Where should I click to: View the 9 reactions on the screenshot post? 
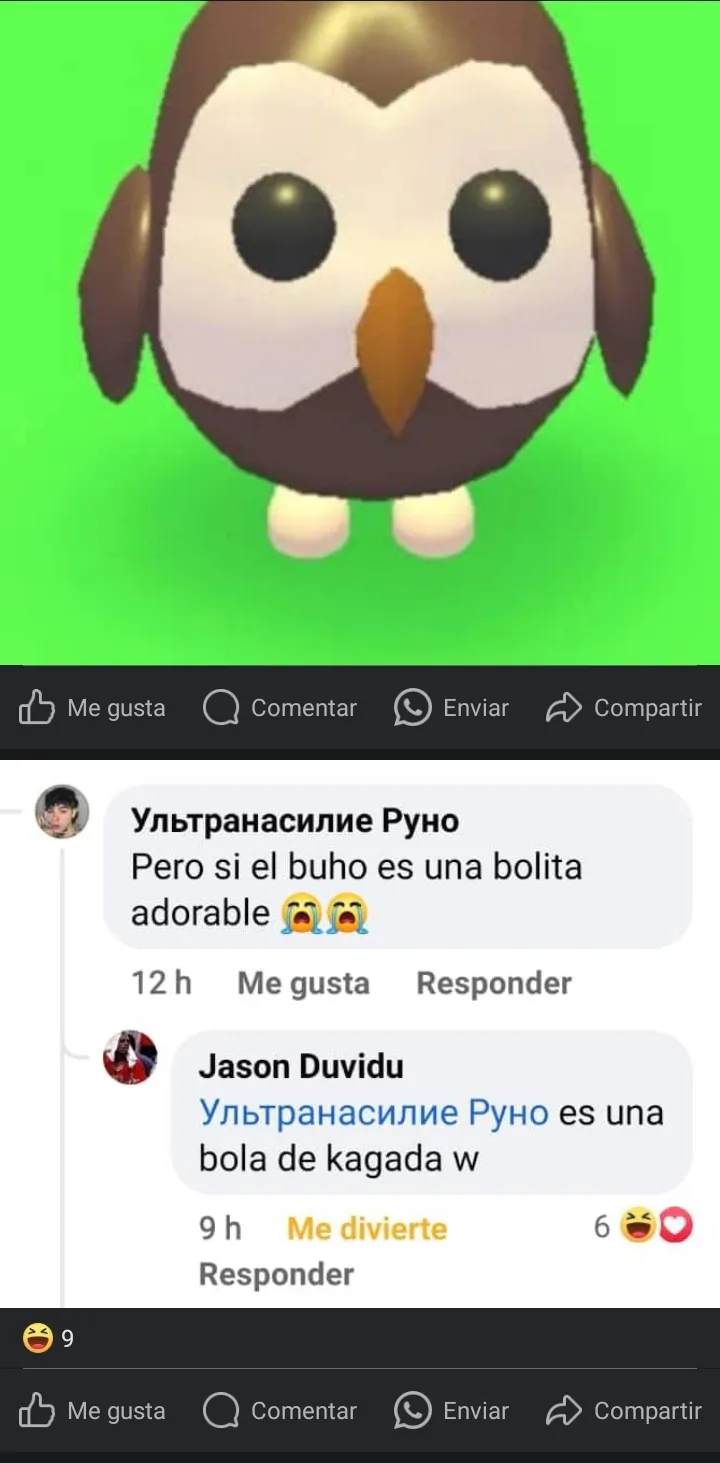point(48,1338)
